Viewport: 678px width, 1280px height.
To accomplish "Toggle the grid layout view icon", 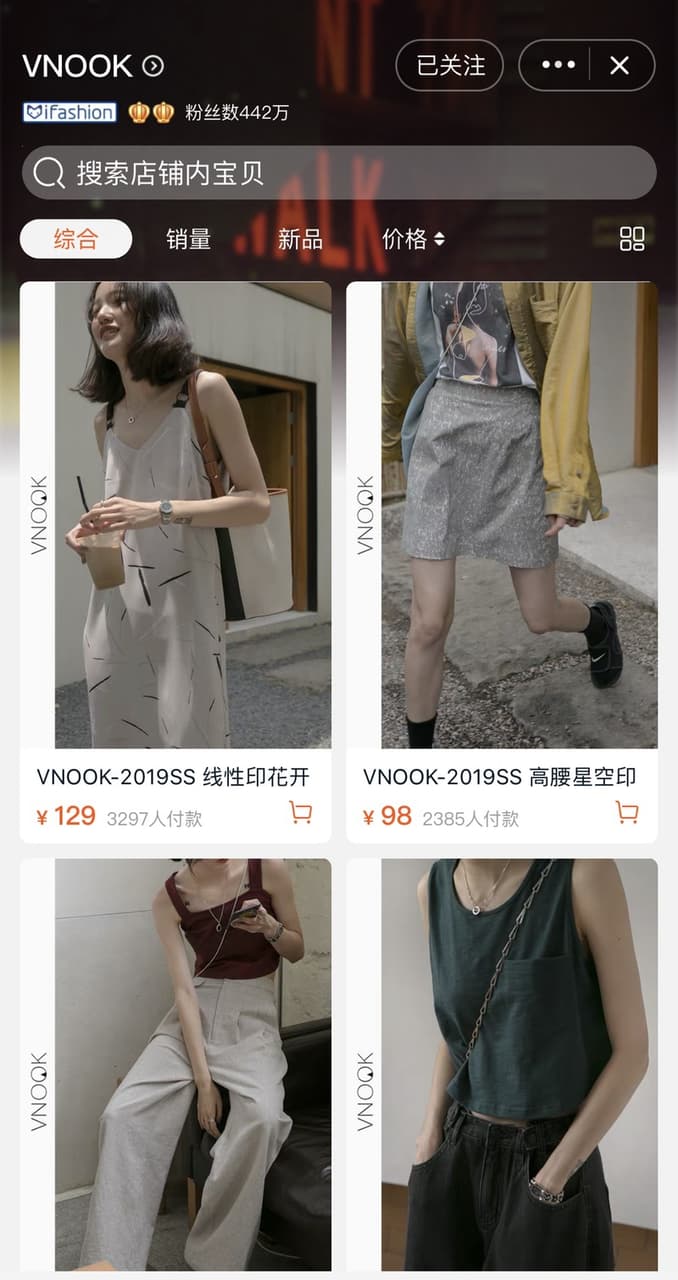I will coord(632,239).
